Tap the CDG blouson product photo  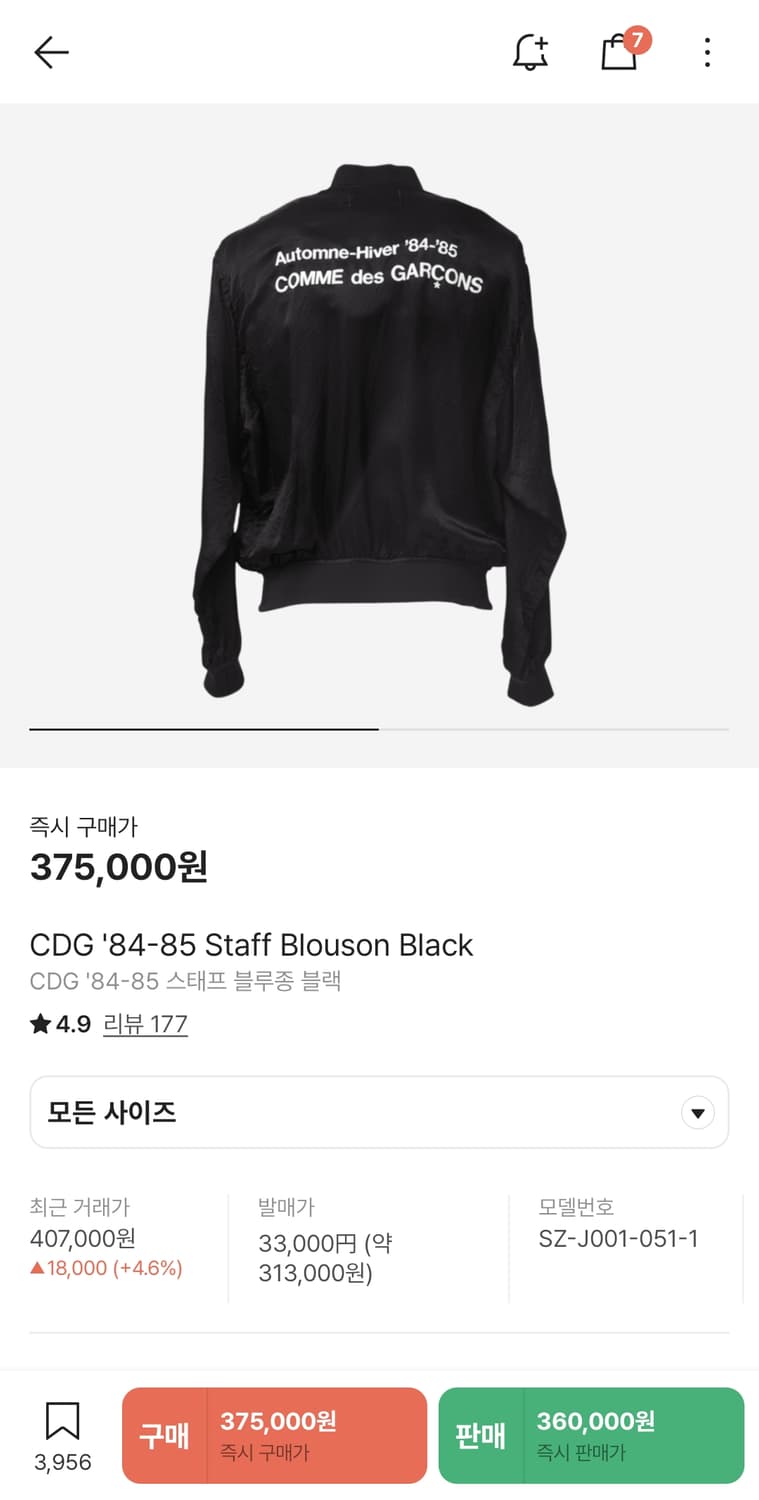coord(379,420)
